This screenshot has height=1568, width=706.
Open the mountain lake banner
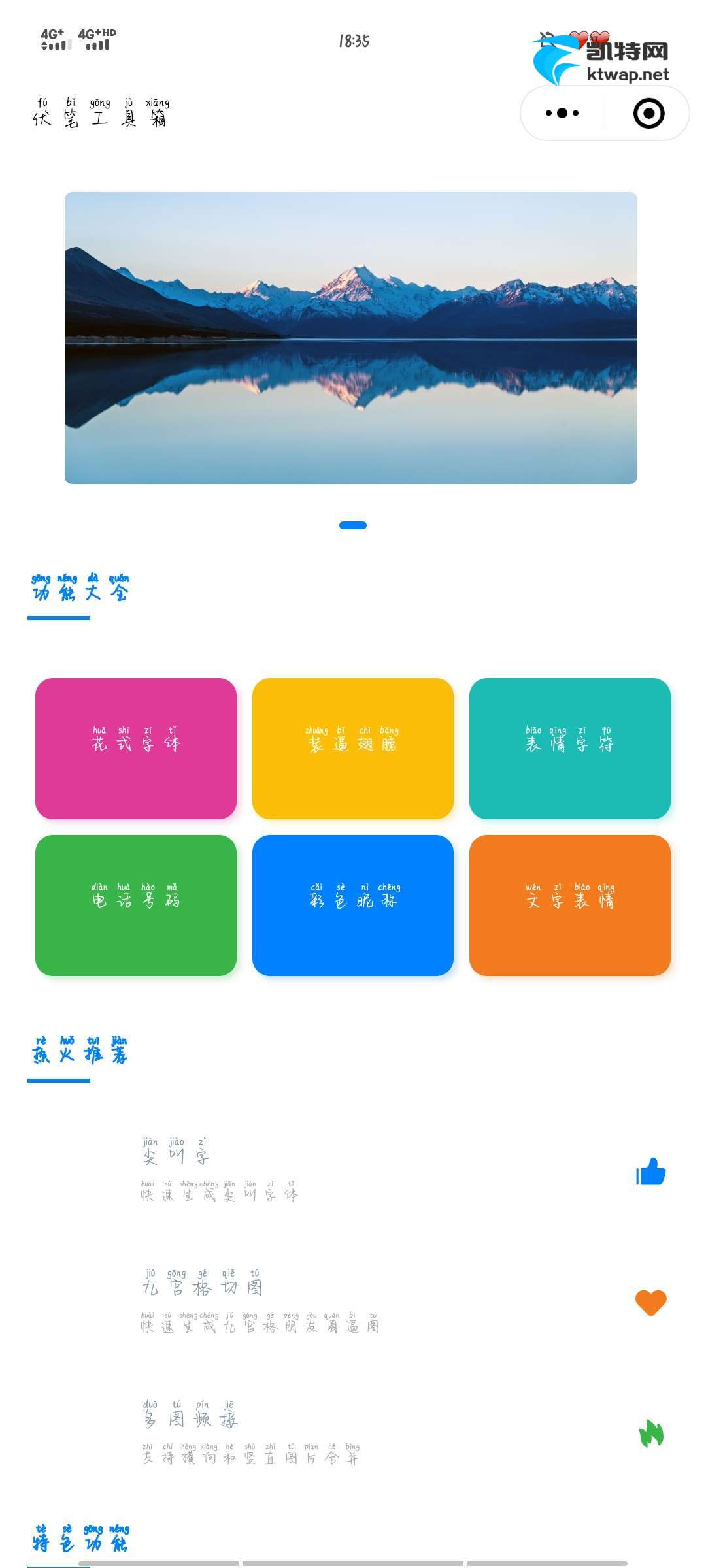pos(351,338)
